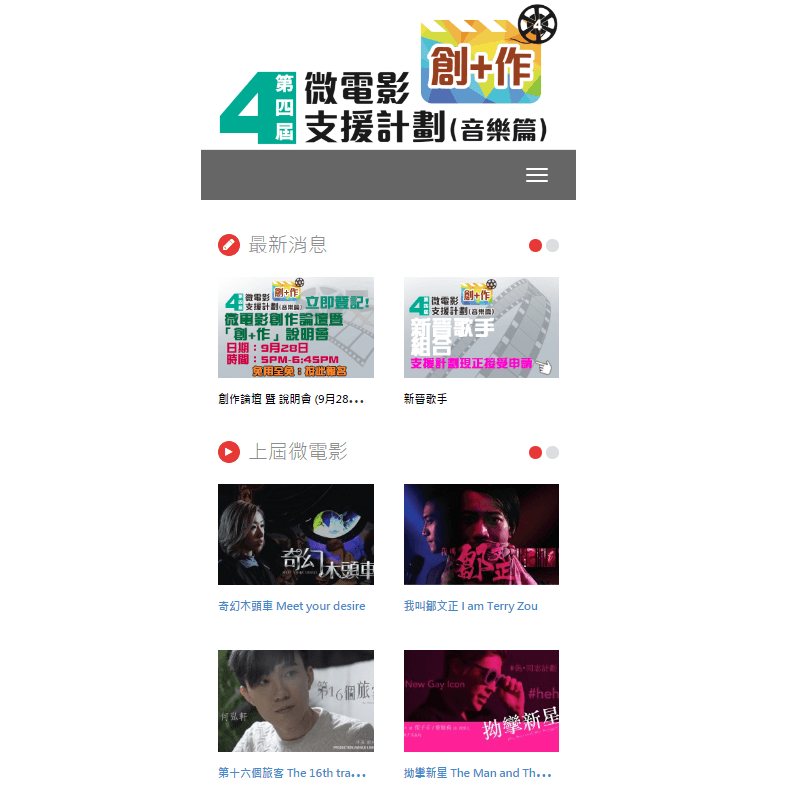Open the 奇幻木頭車 film thumbnail
This screenshot has height=795, width=795.
296,534
